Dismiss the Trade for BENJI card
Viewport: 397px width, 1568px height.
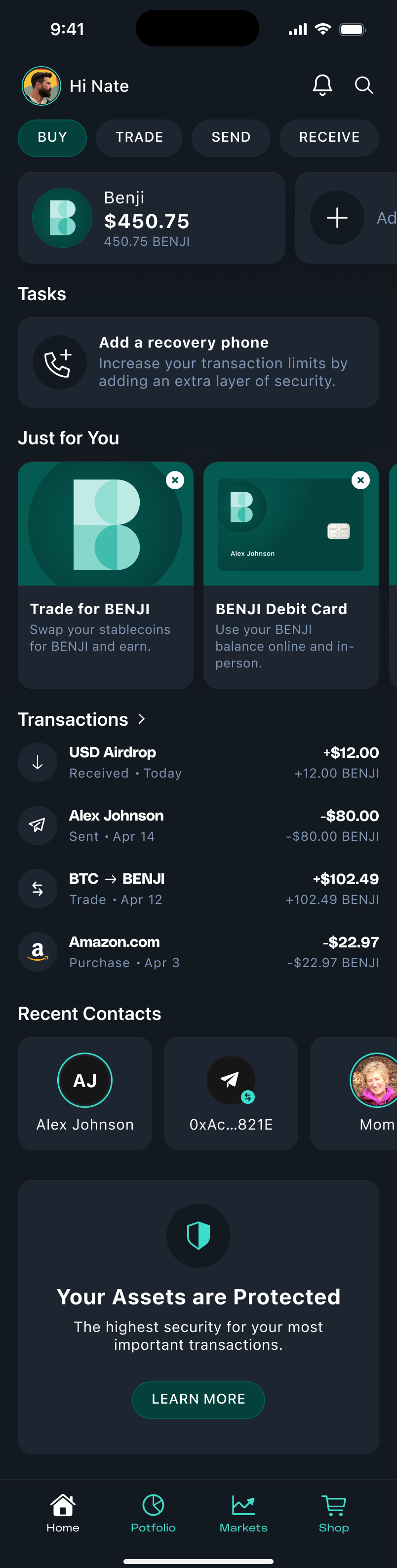tap(175, 480)
